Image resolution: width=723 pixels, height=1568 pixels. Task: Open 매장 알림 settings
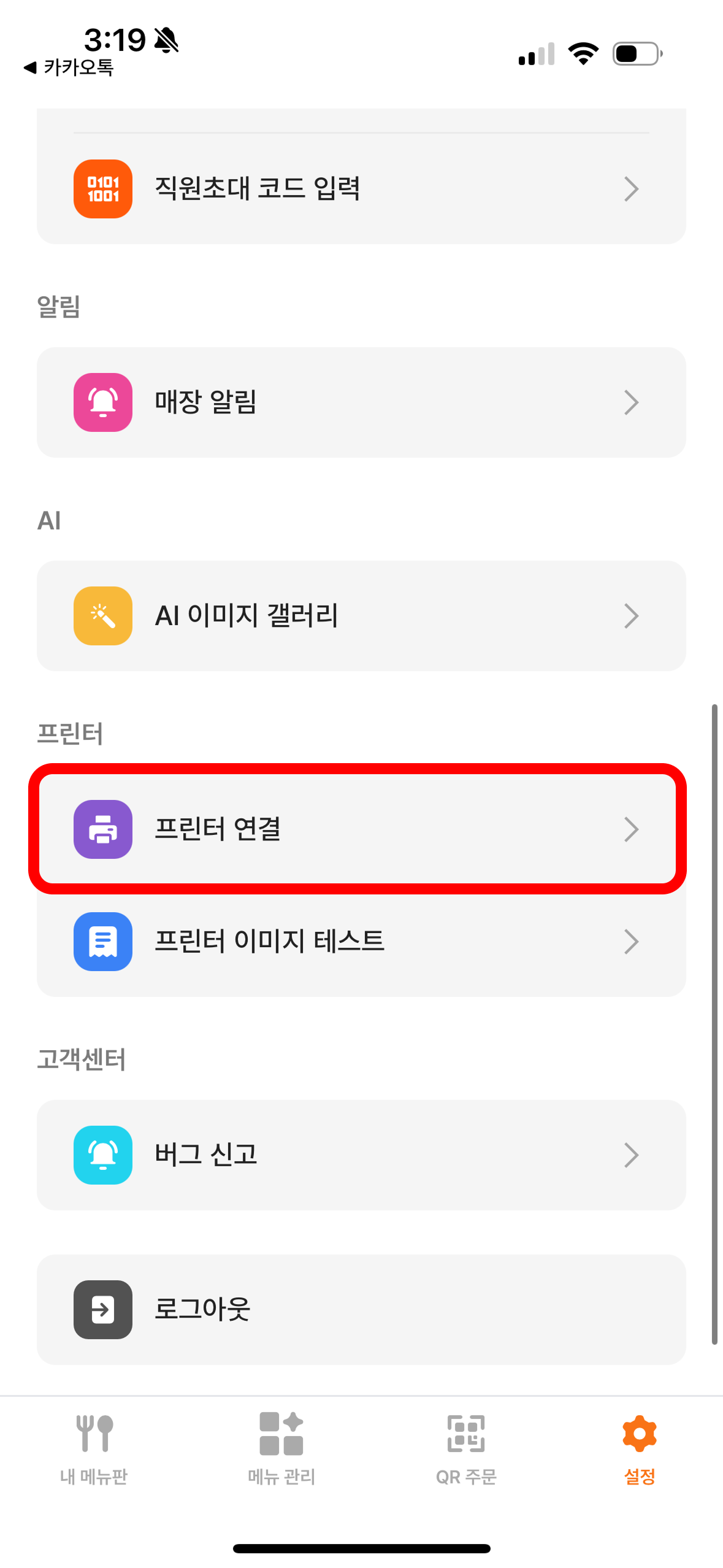[361, 402]
